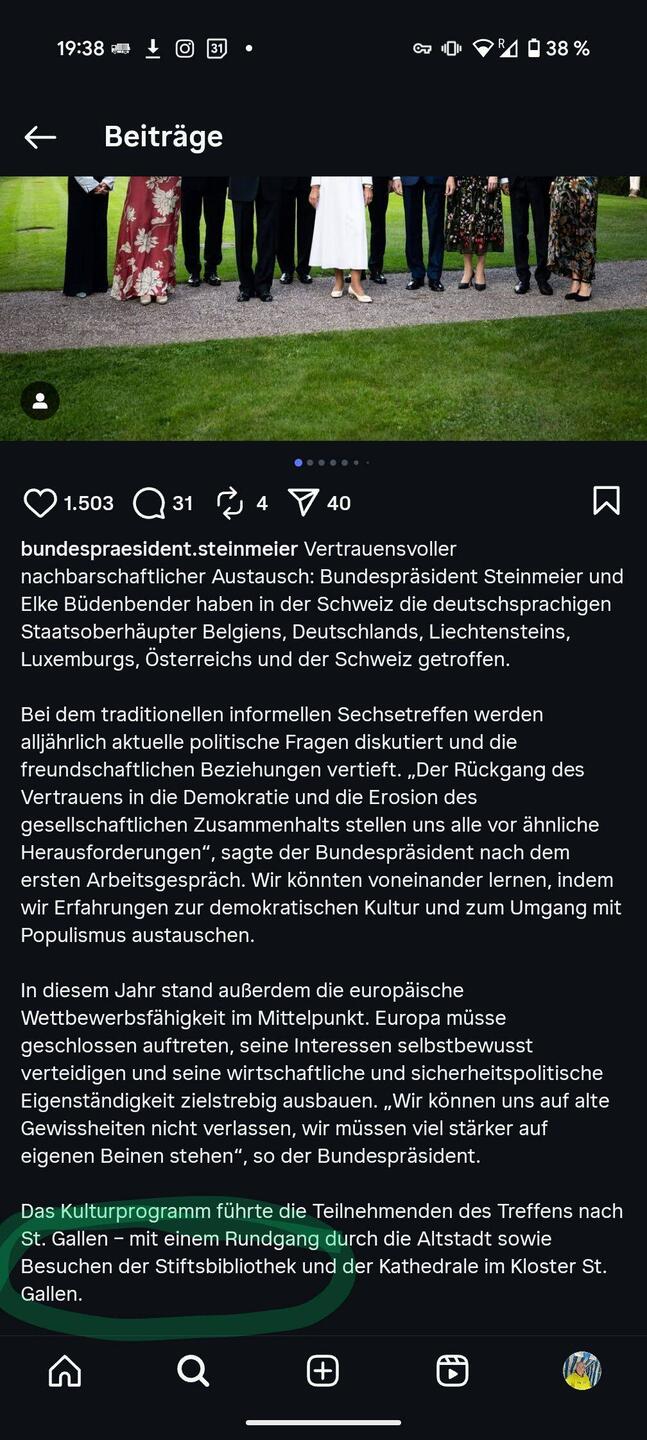
Task: Like the Steinmeier post
Action: (x=40, y=503)
